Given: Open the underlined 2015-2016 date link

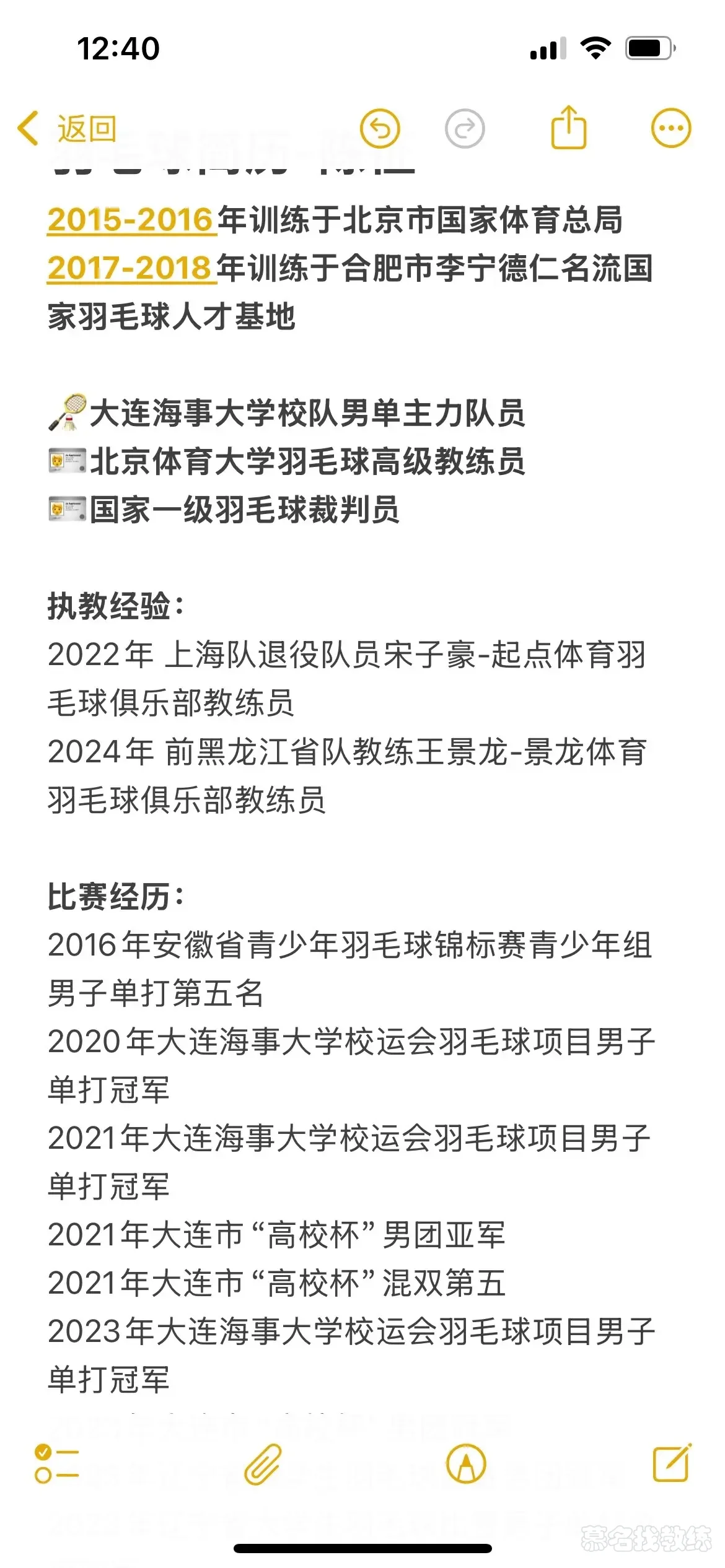Looking at the screenshot, I should pos(131,220).
